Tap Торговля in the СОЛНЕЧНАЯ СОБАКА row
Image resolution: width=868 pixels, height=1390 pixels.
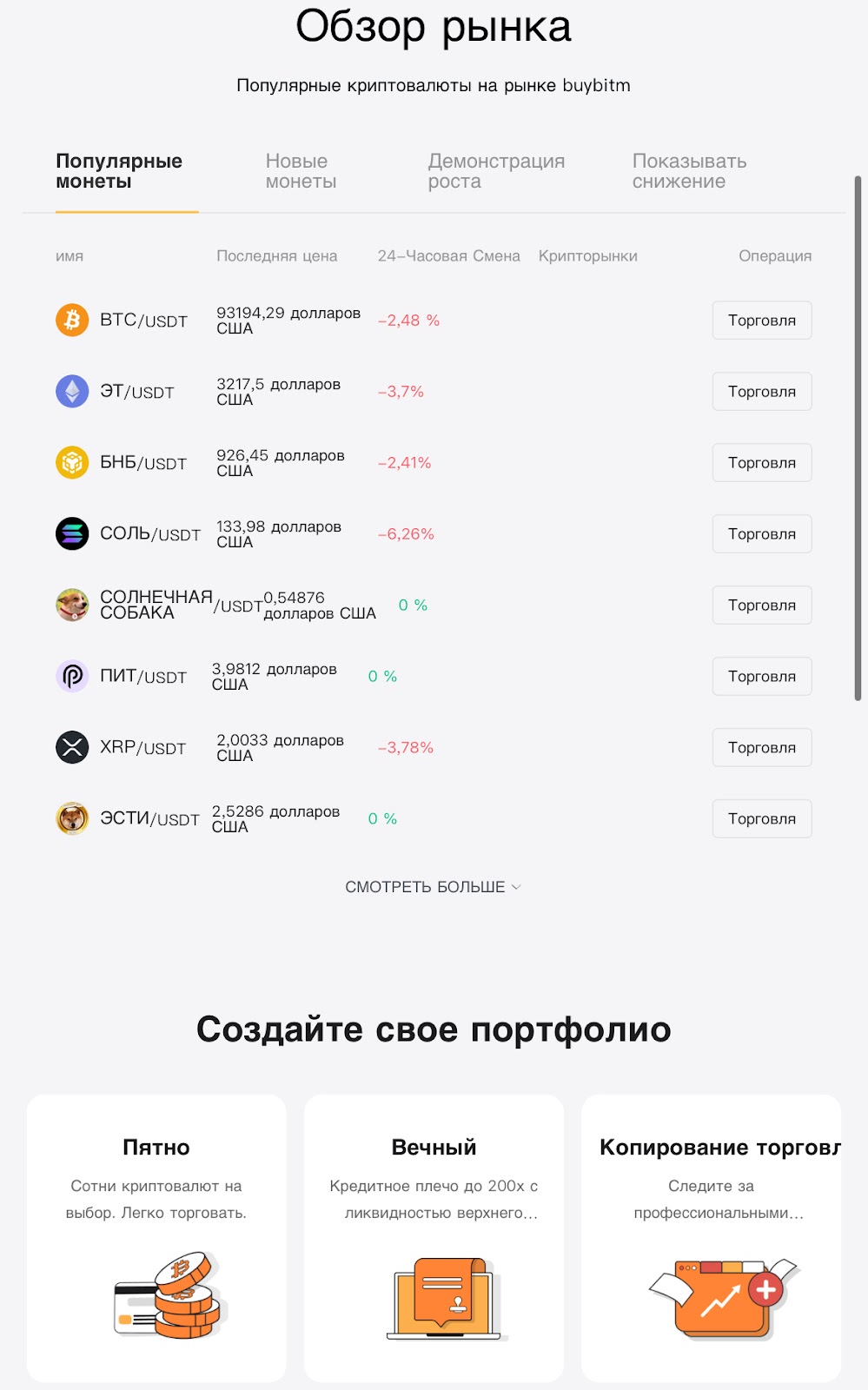pos(761,606)
